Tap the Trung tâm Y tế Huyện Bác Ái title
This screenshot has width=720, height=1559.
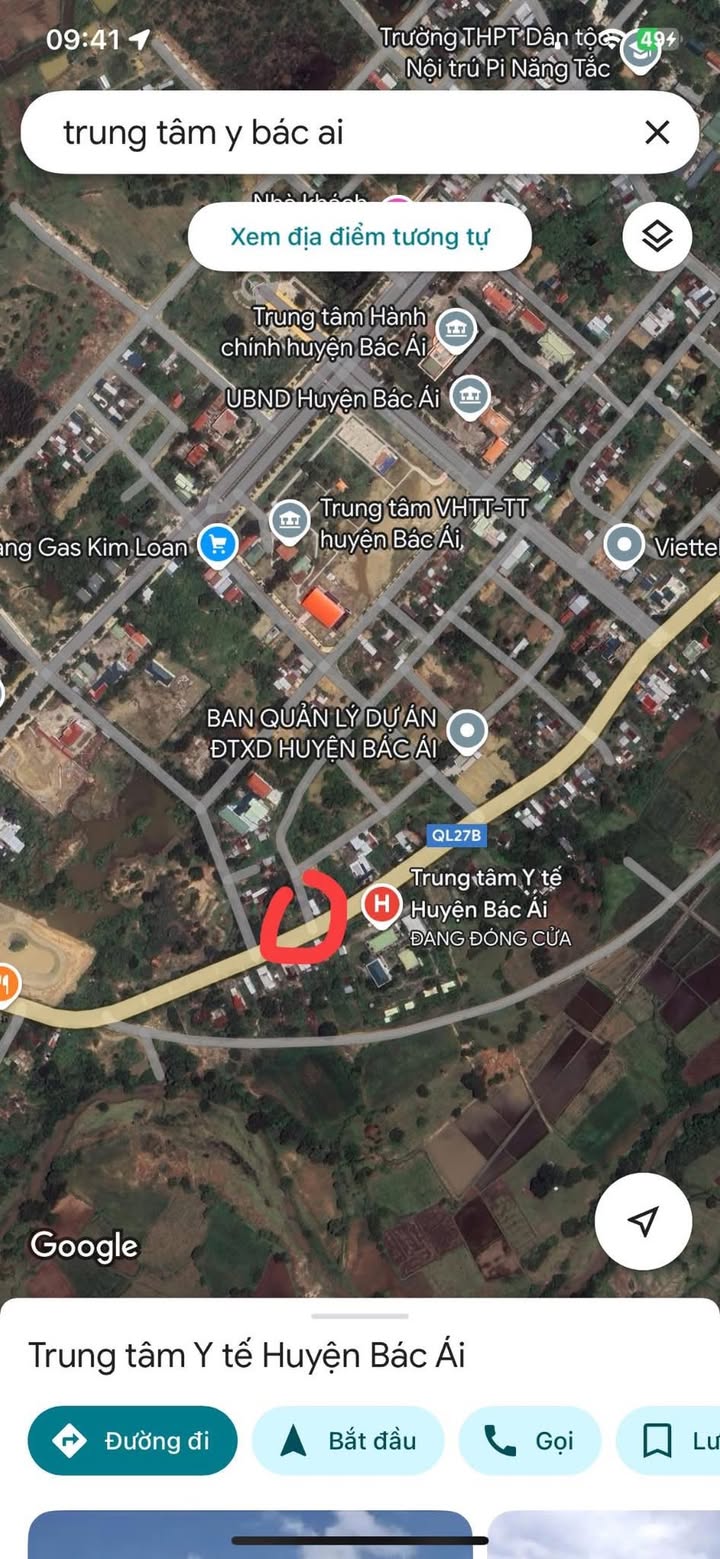[247, 1355]
